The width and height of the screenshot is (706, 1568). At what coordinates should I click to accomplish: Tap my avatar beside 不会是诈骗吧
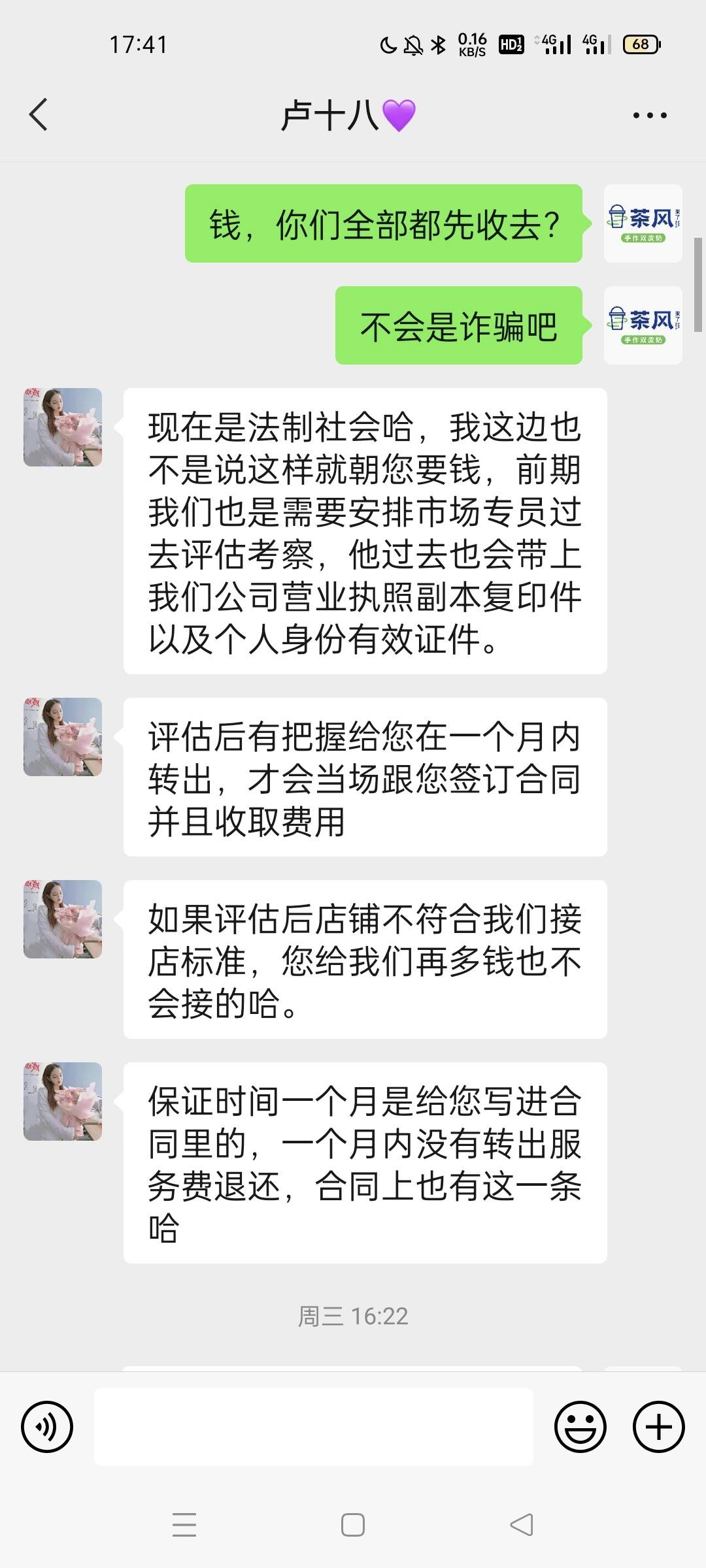point(643,325)
